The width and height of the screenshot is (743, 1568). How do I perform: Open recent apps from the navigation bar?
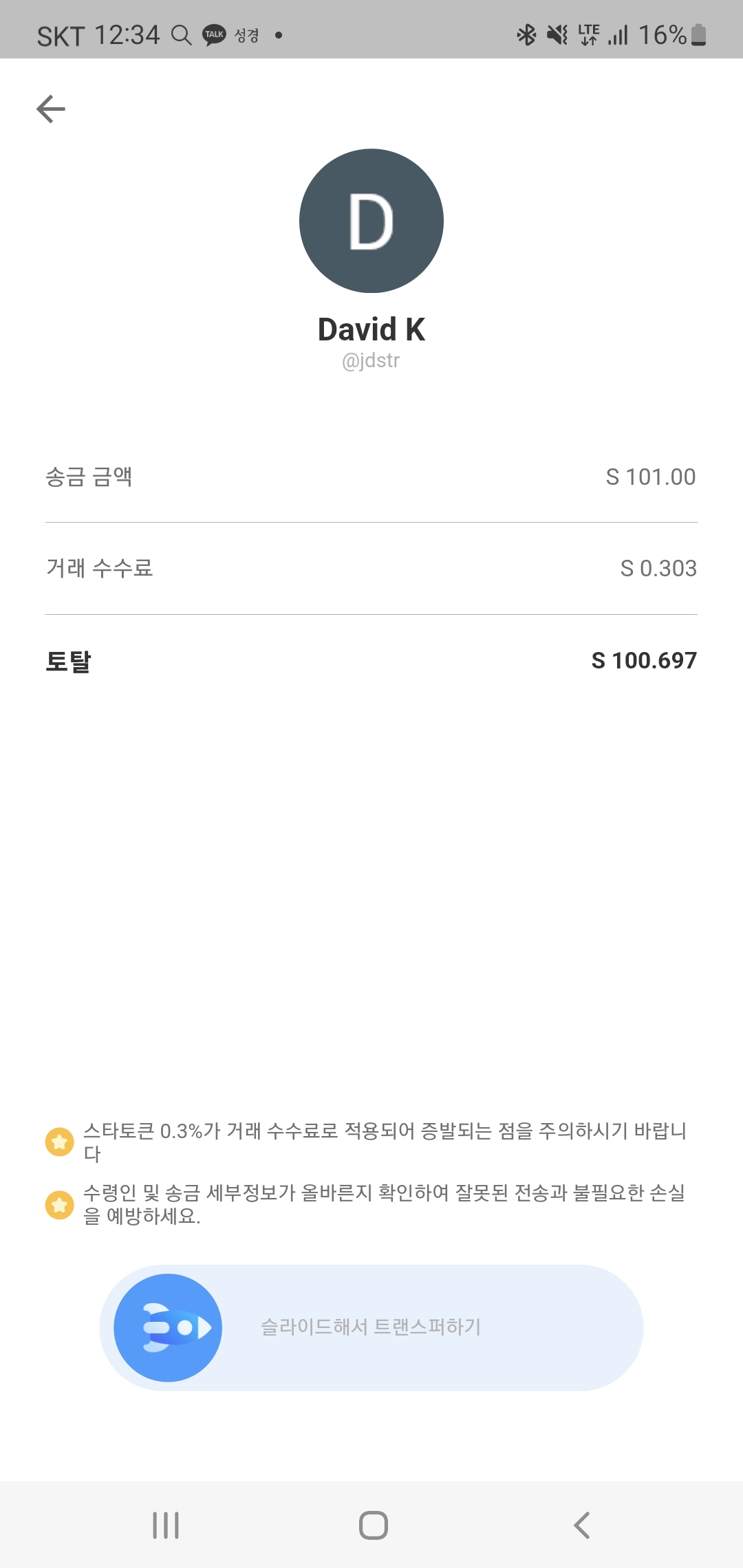pos(166,1525)
